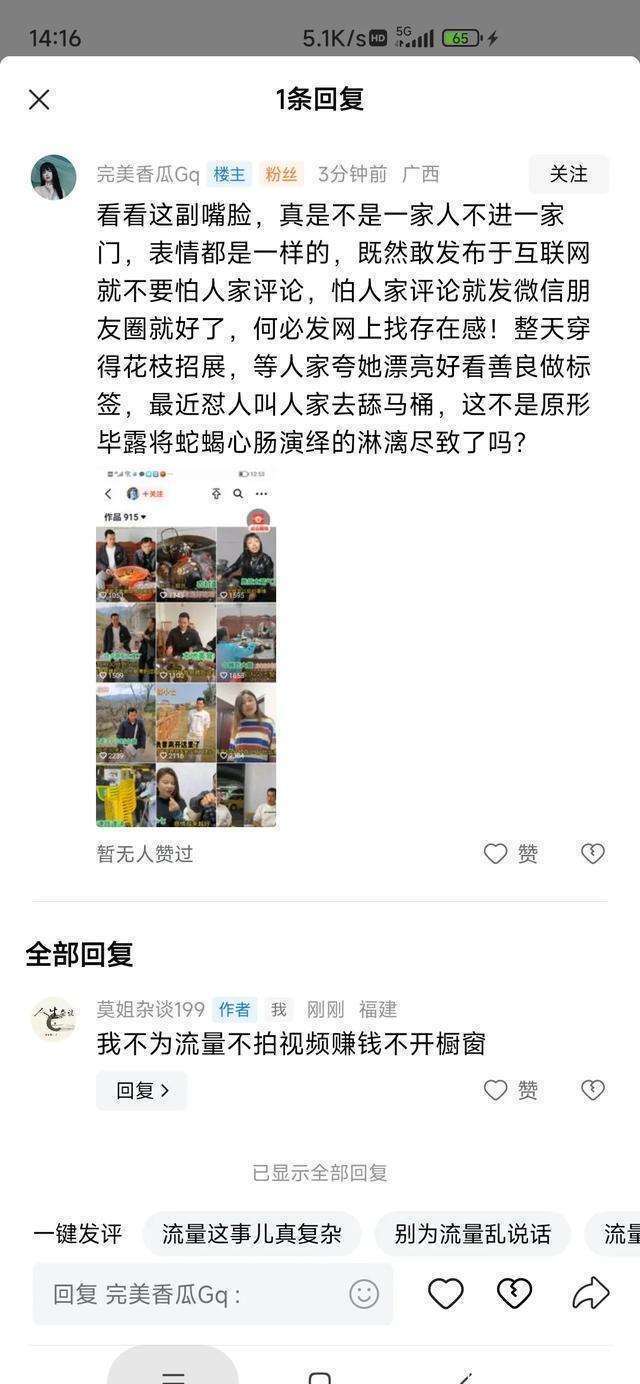
Task: Share using the arrow icon at bottom
Action: click(591, 1293)
